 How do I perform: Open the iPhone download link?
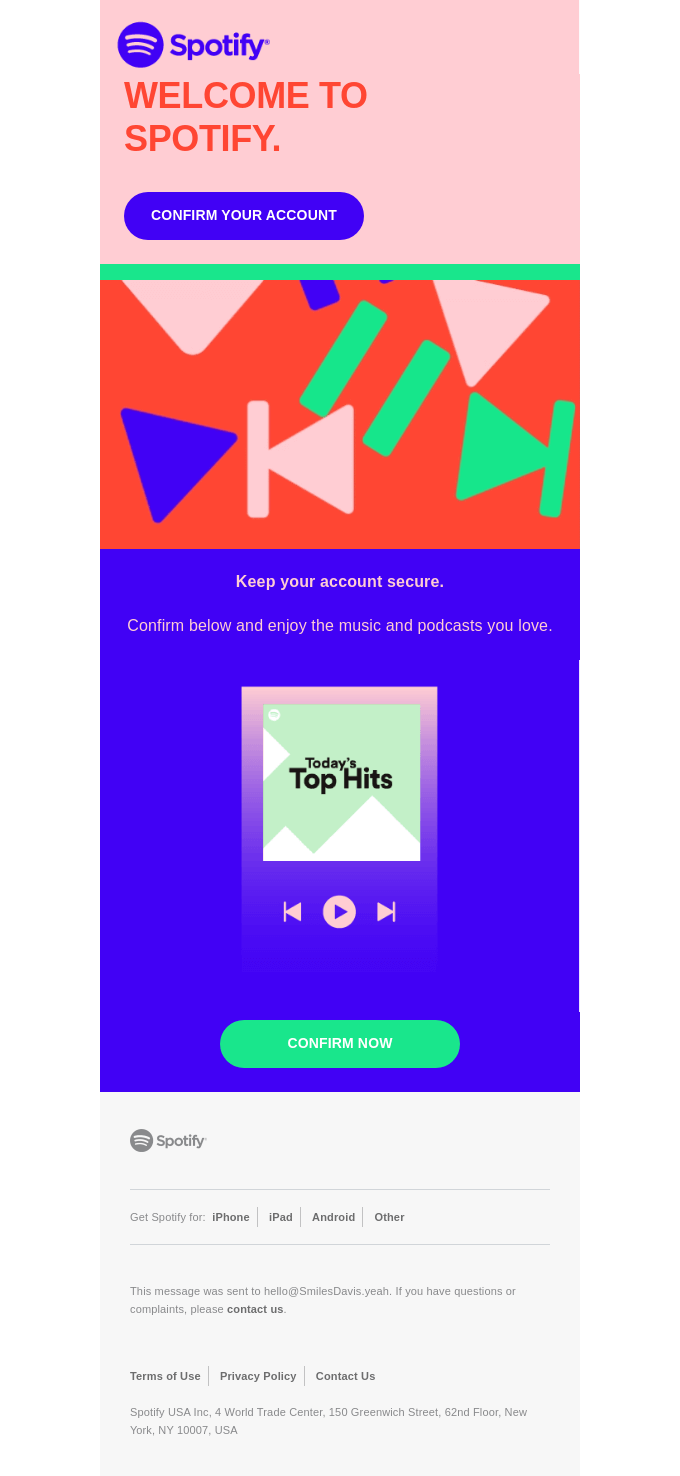pyautogui.click(x=231, y=1217)
